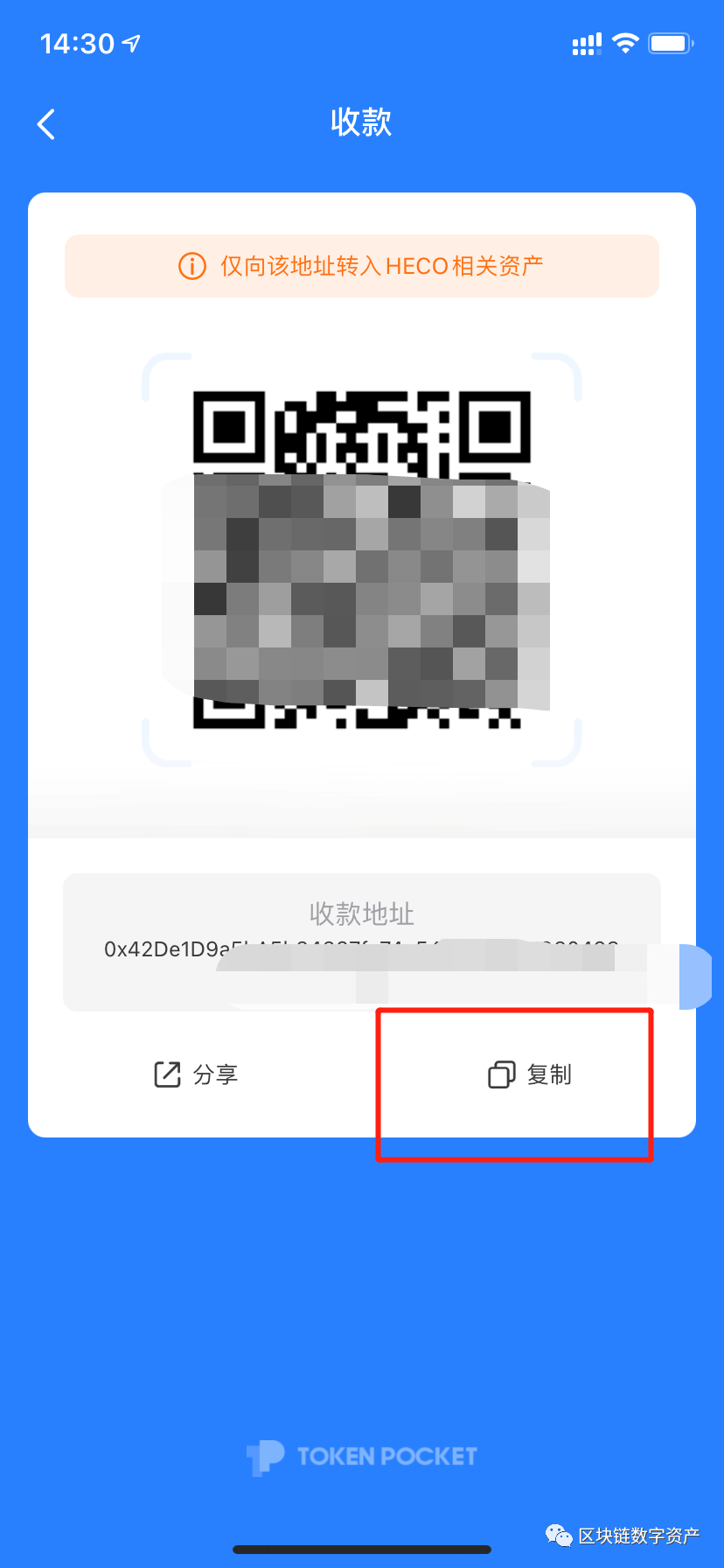Click the red-highlighted copy area

coord(514,1085)
